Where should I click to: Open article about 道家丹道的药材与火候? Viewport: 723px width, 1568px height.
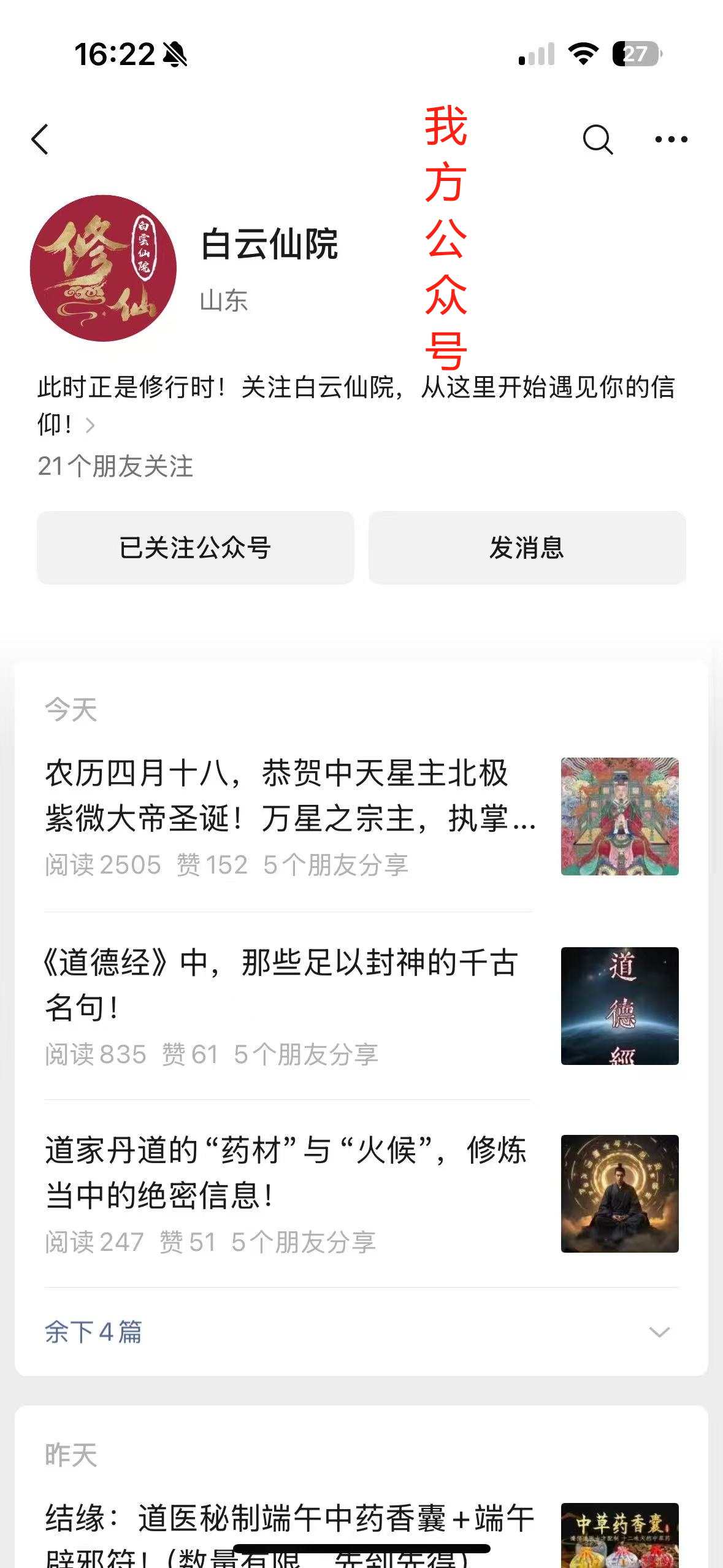point(285,1172)
